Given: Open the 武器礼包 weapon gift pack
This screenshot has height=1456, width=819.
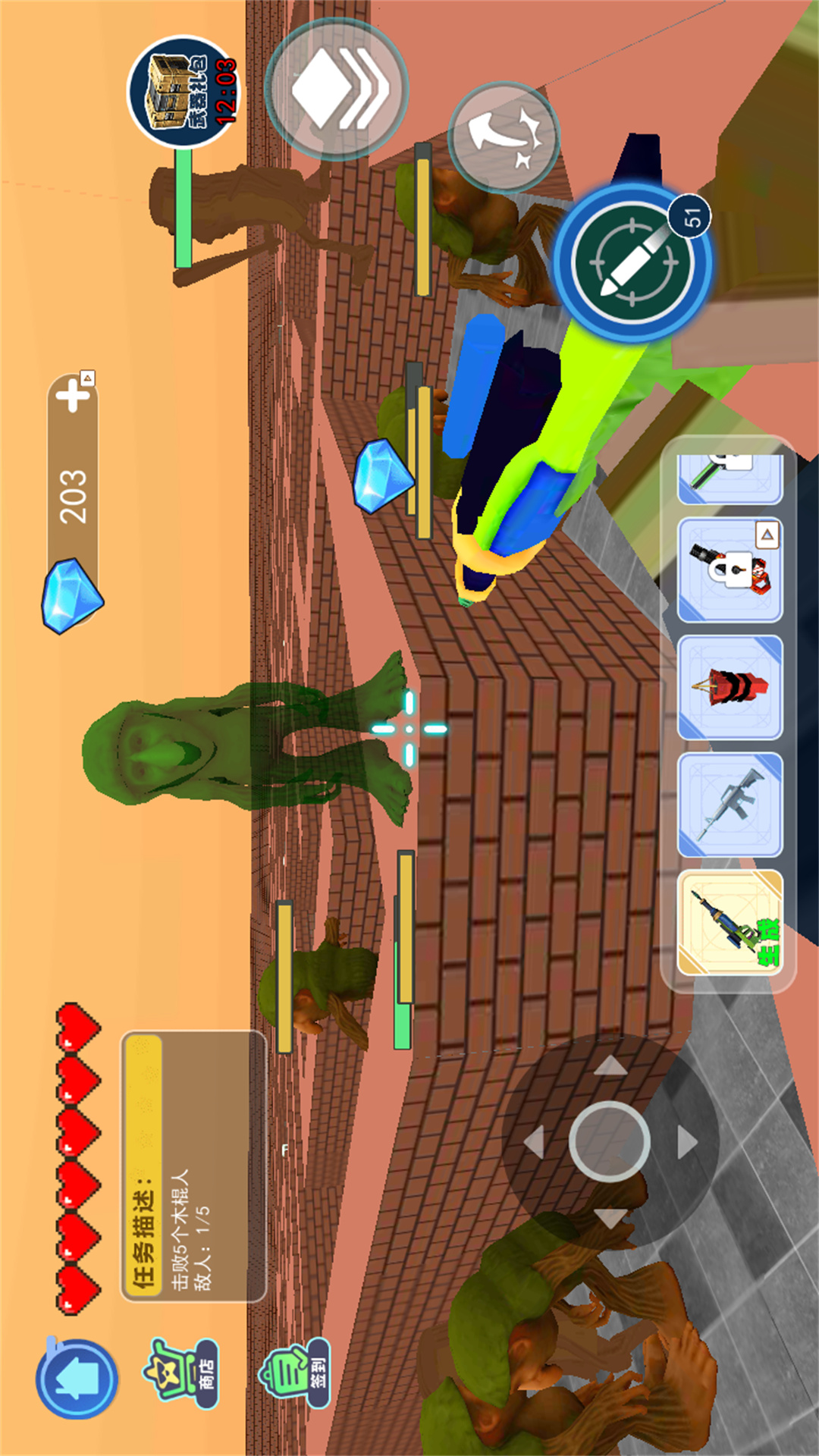Looking at the screenshot, I should point(183,91).
